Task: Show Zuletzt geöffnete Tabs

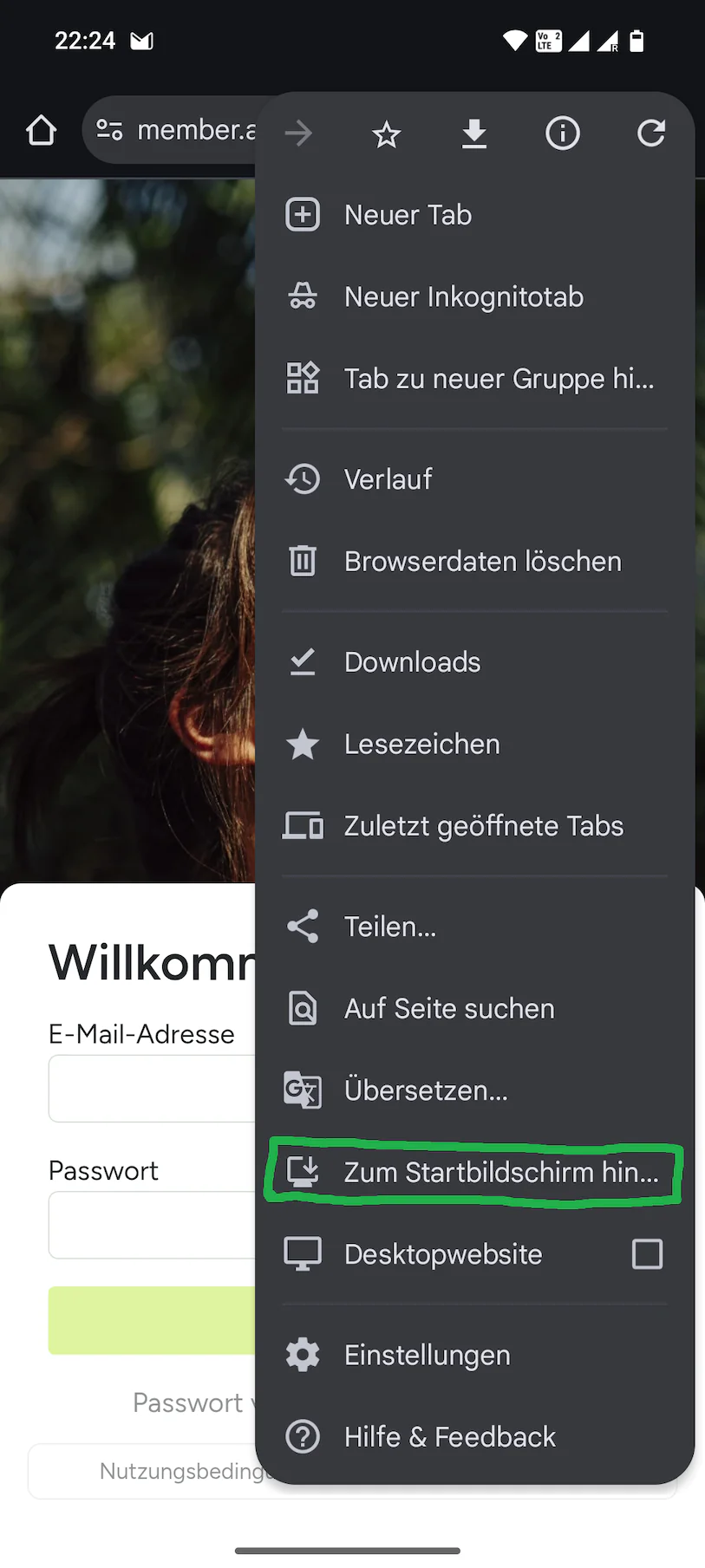Action: point(475,826)
